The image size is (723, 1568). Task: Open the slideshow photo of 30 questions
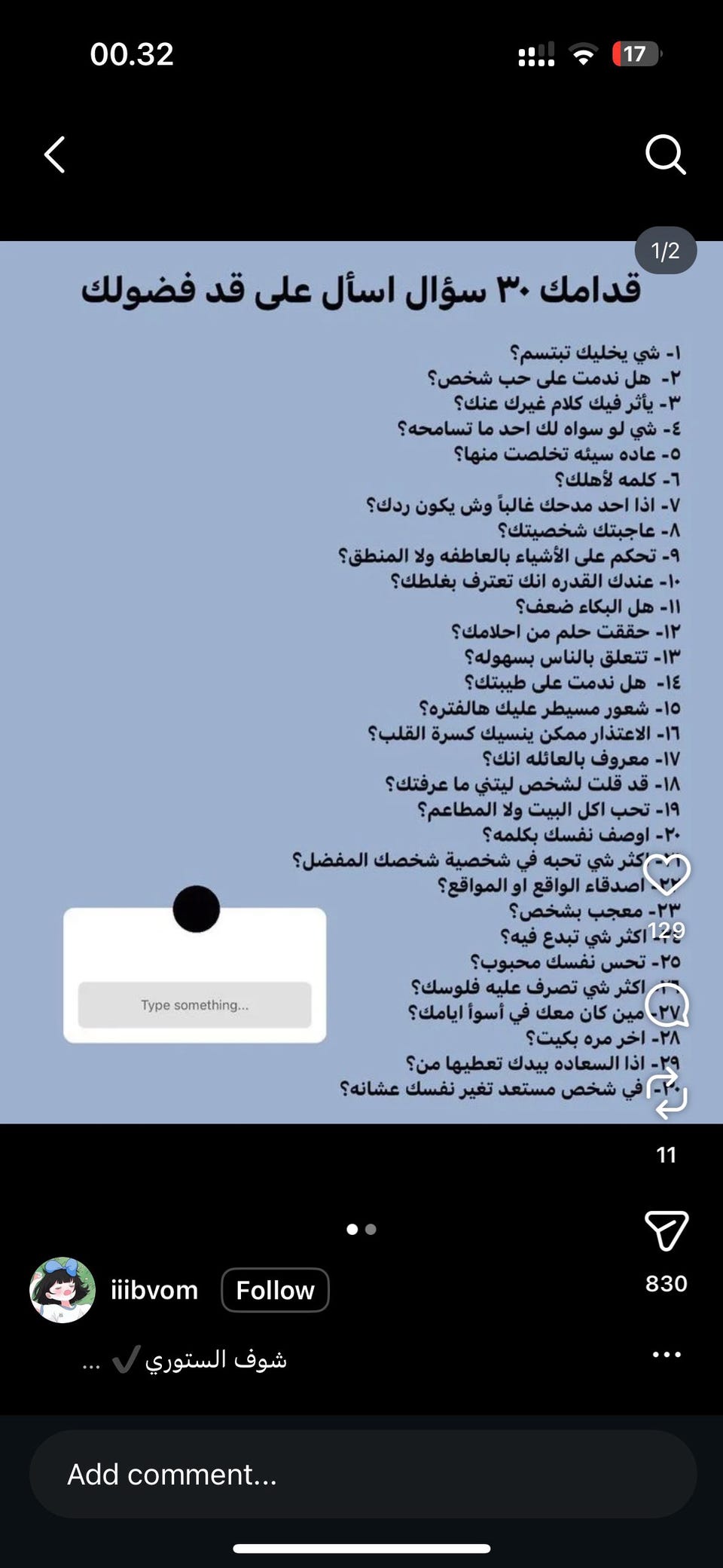coord(361,682)
